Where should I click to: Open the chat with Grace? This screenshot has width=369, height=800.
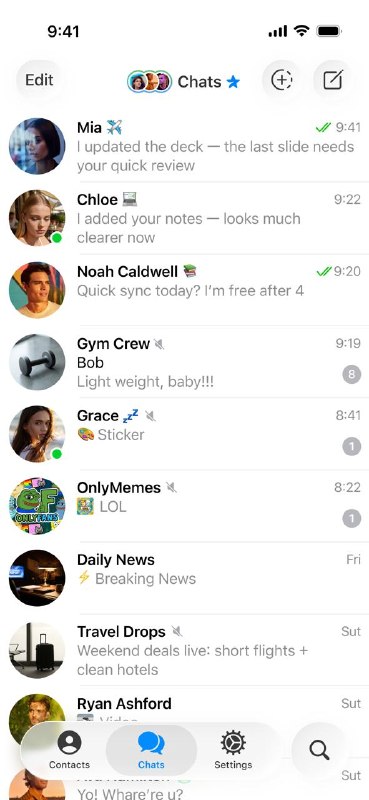point(184,434)
